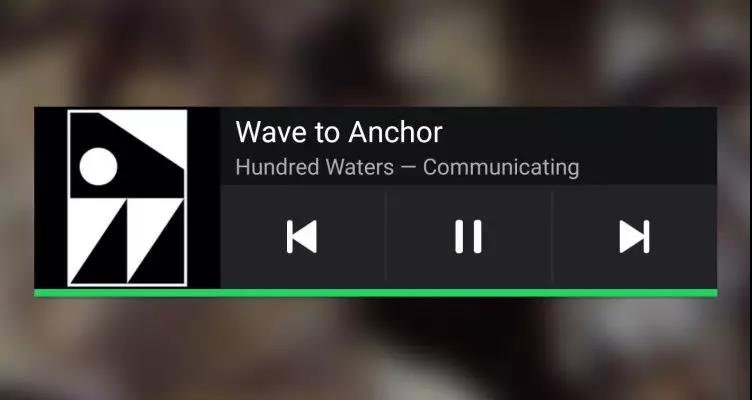Skip to the next track
The image size is (752, 400).
[634, 237]
